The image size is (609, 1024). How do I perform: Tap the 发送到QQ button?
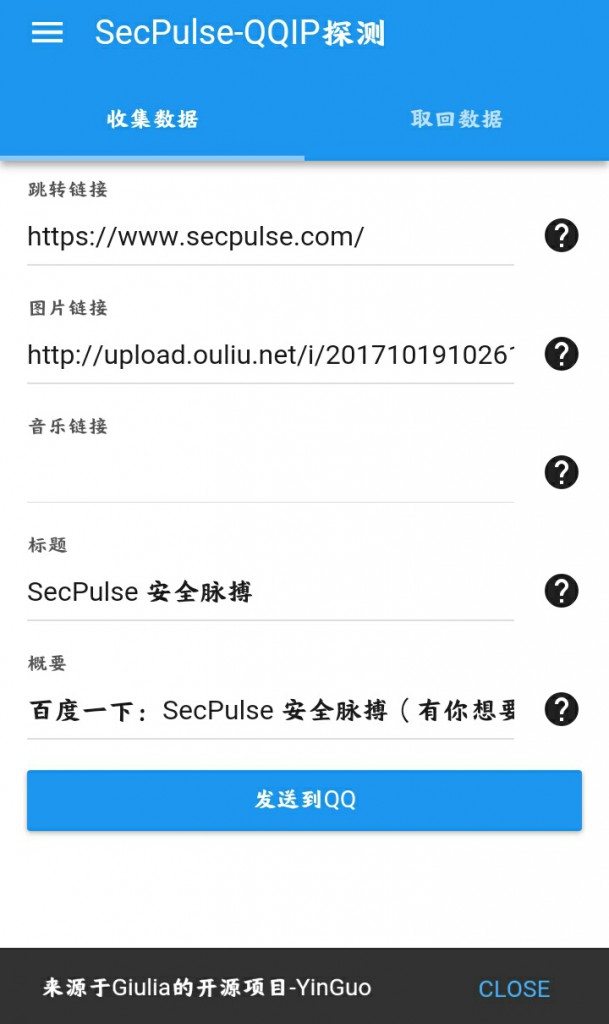click(x=304, y=800)
